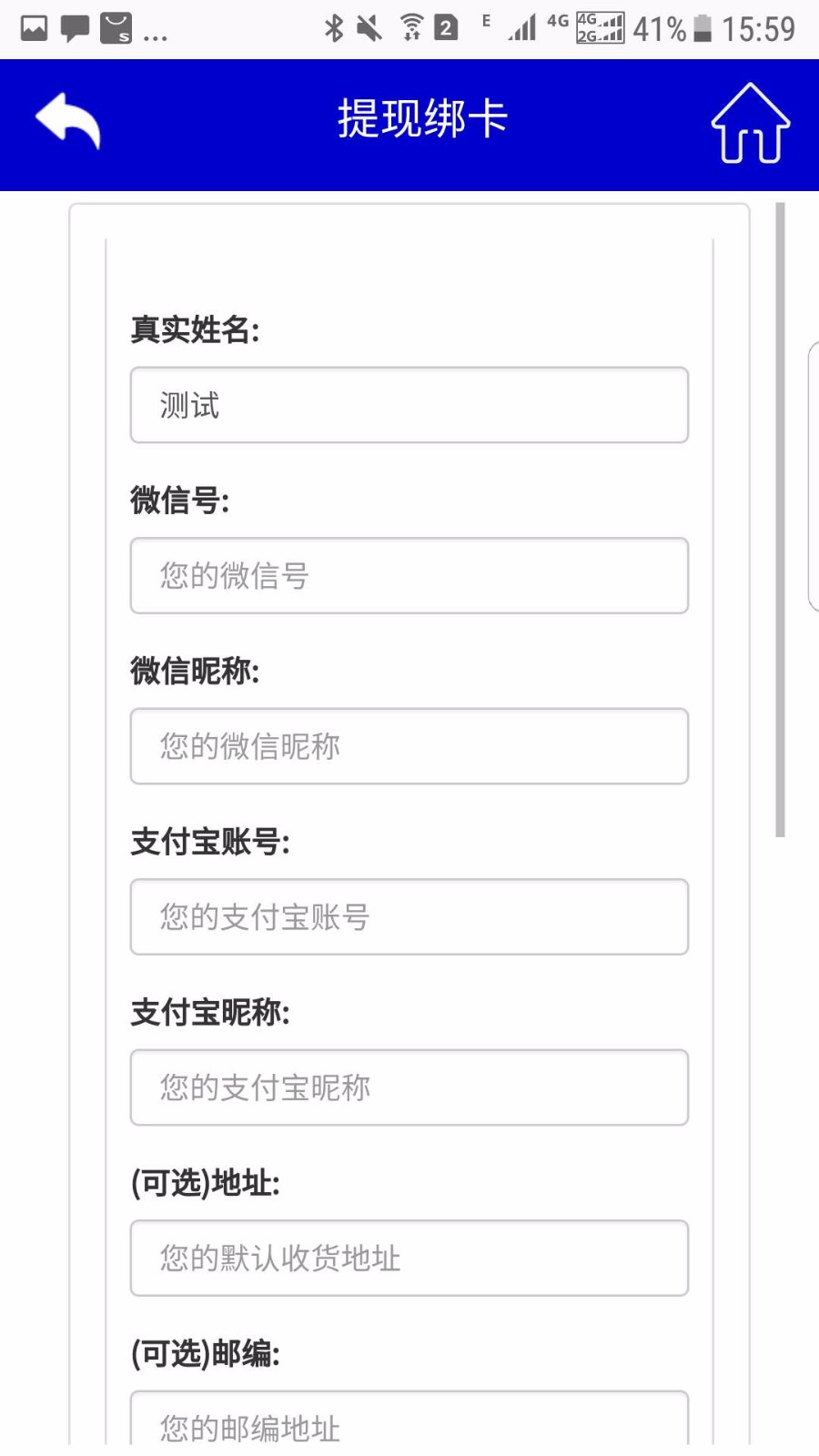Go back using the return arrow

pos(68,121)
